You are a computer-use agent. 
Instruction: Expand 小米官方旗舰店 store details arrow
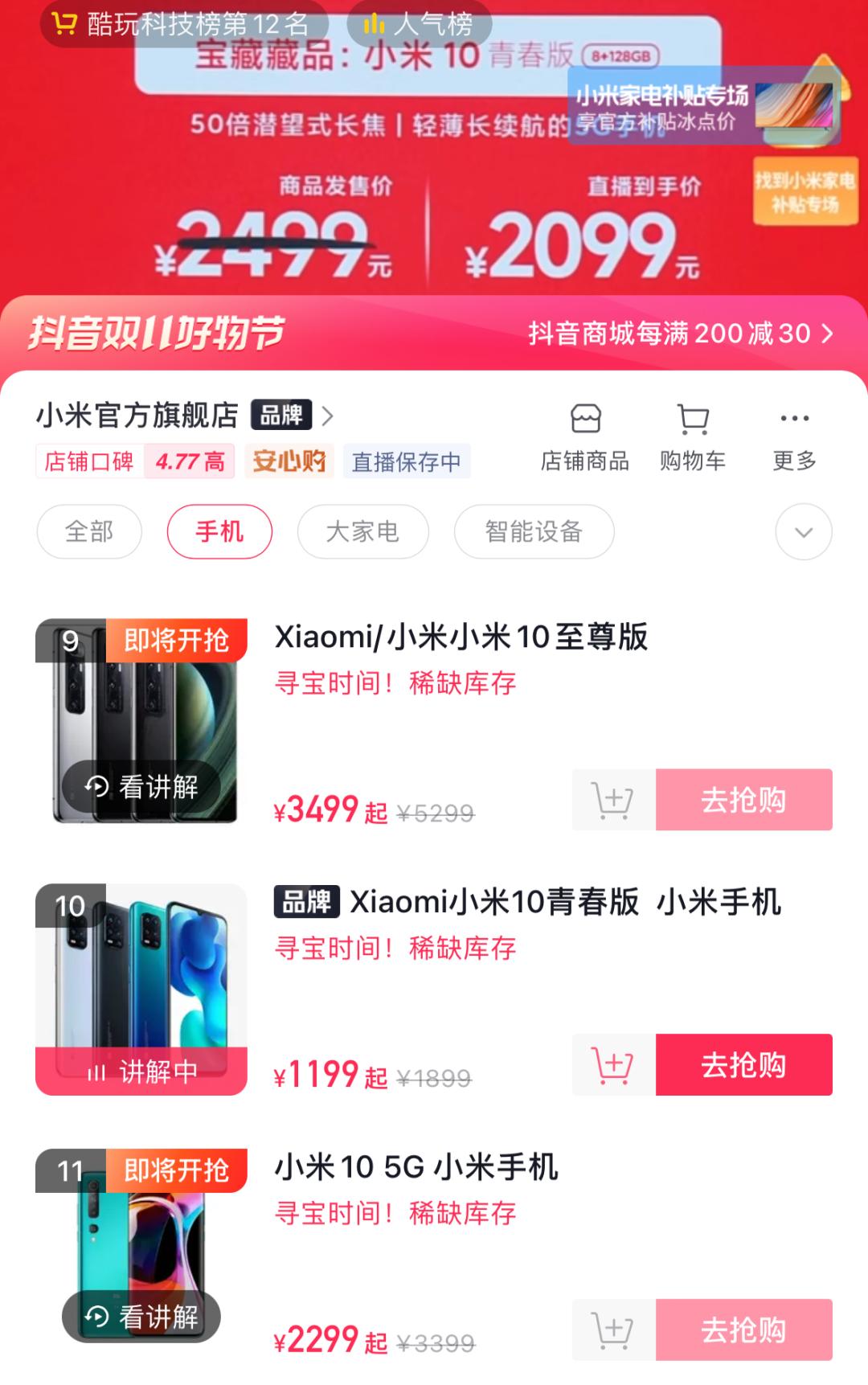(x=327, y=416)
